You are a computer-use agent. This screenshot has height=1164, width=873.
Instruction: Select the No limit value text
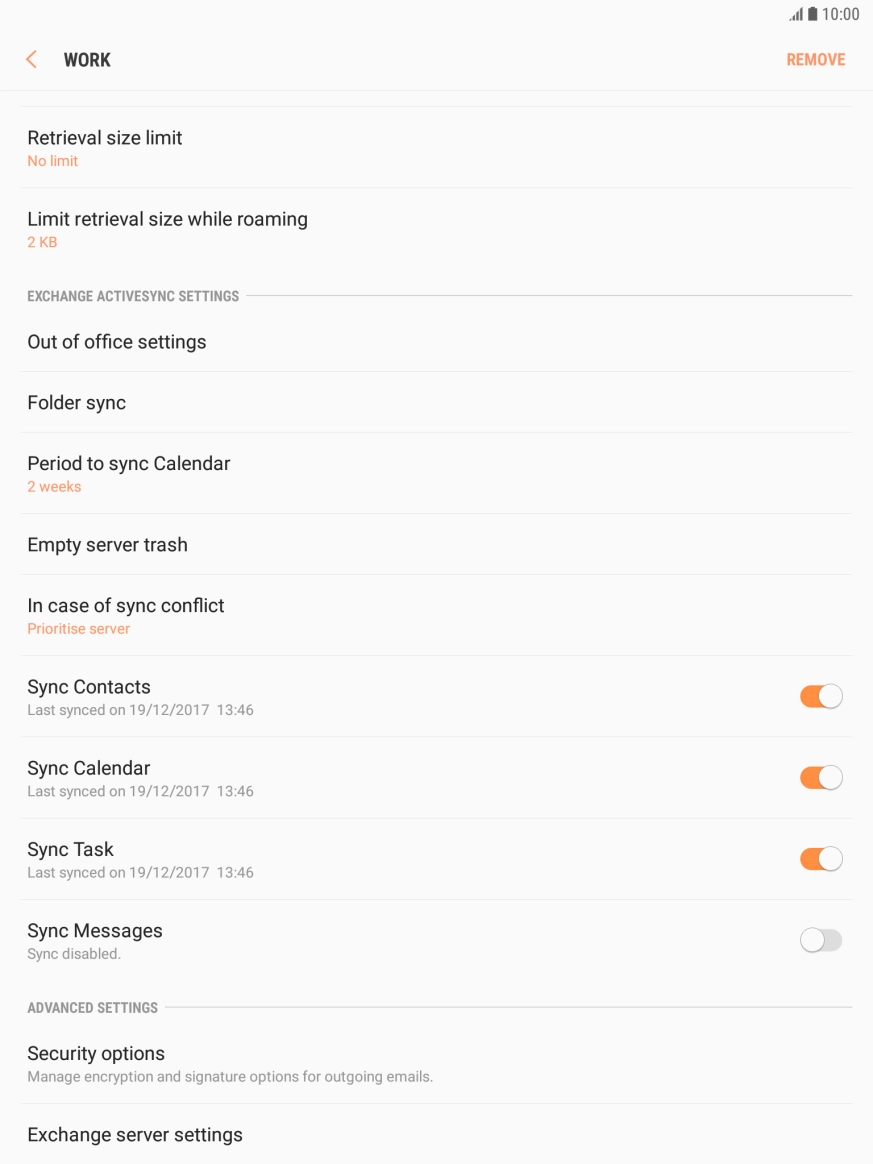pyautogui.click(x=52, y=160)
